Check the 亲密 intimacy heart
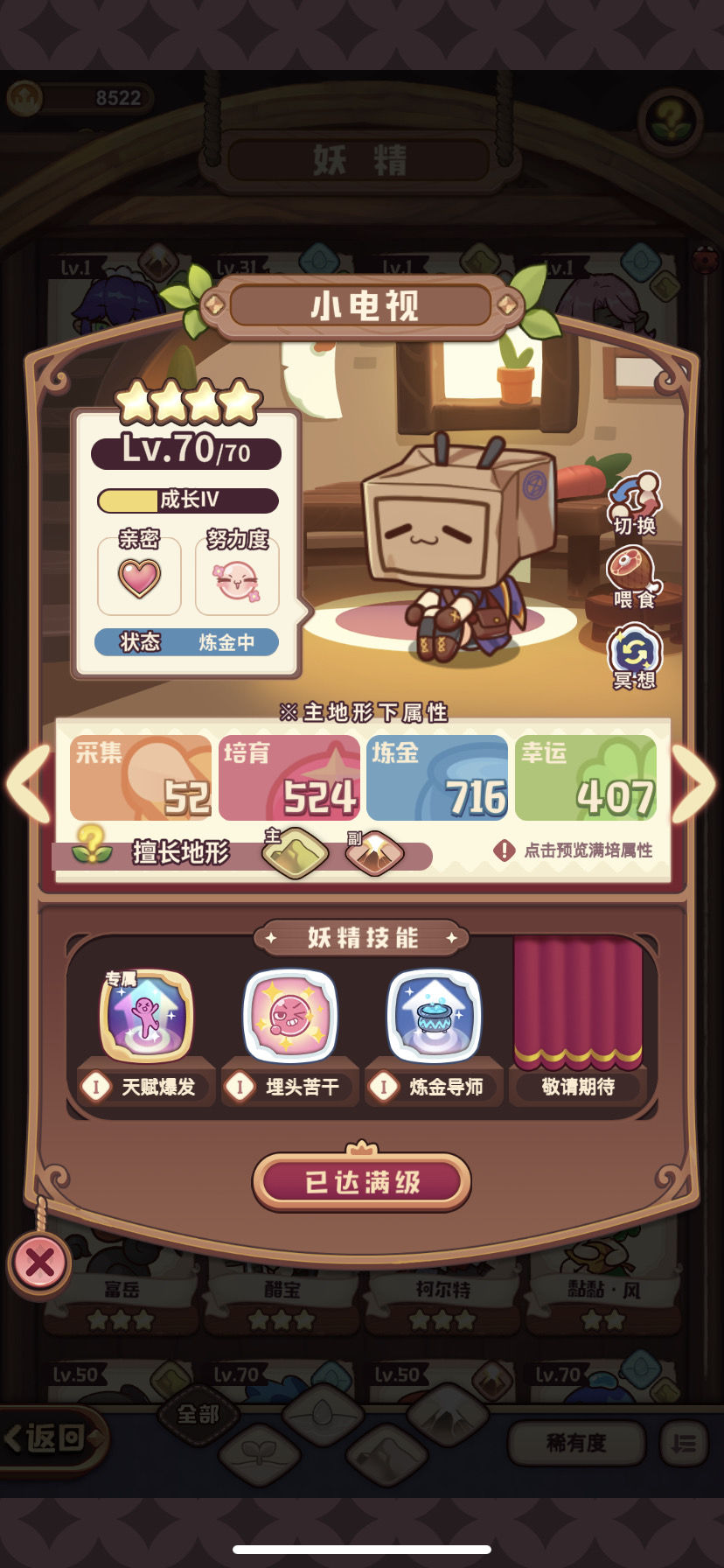 coord(139,578)
